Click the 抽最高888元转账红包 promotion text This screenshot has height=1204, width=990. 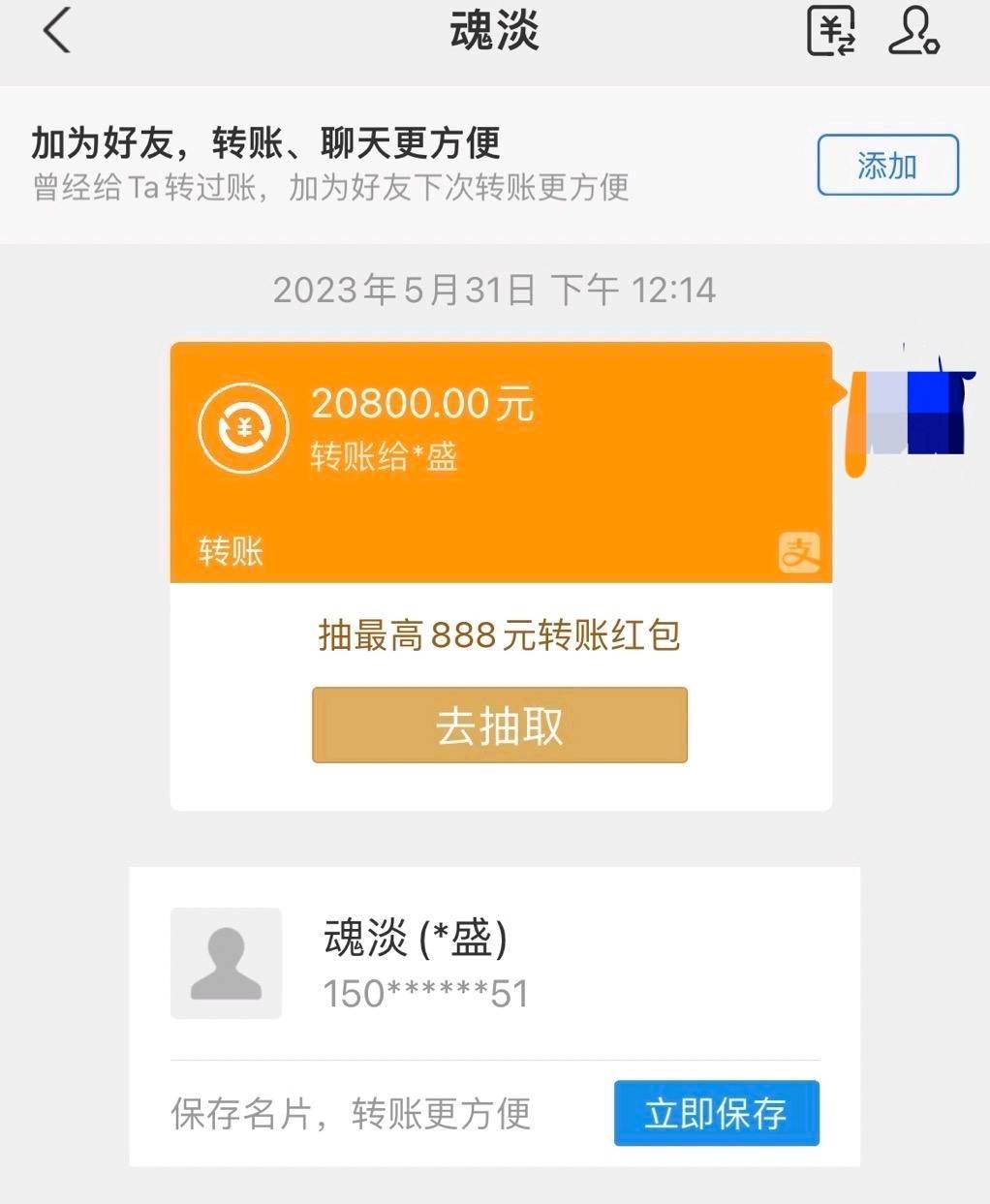click(x=500, y=634)
